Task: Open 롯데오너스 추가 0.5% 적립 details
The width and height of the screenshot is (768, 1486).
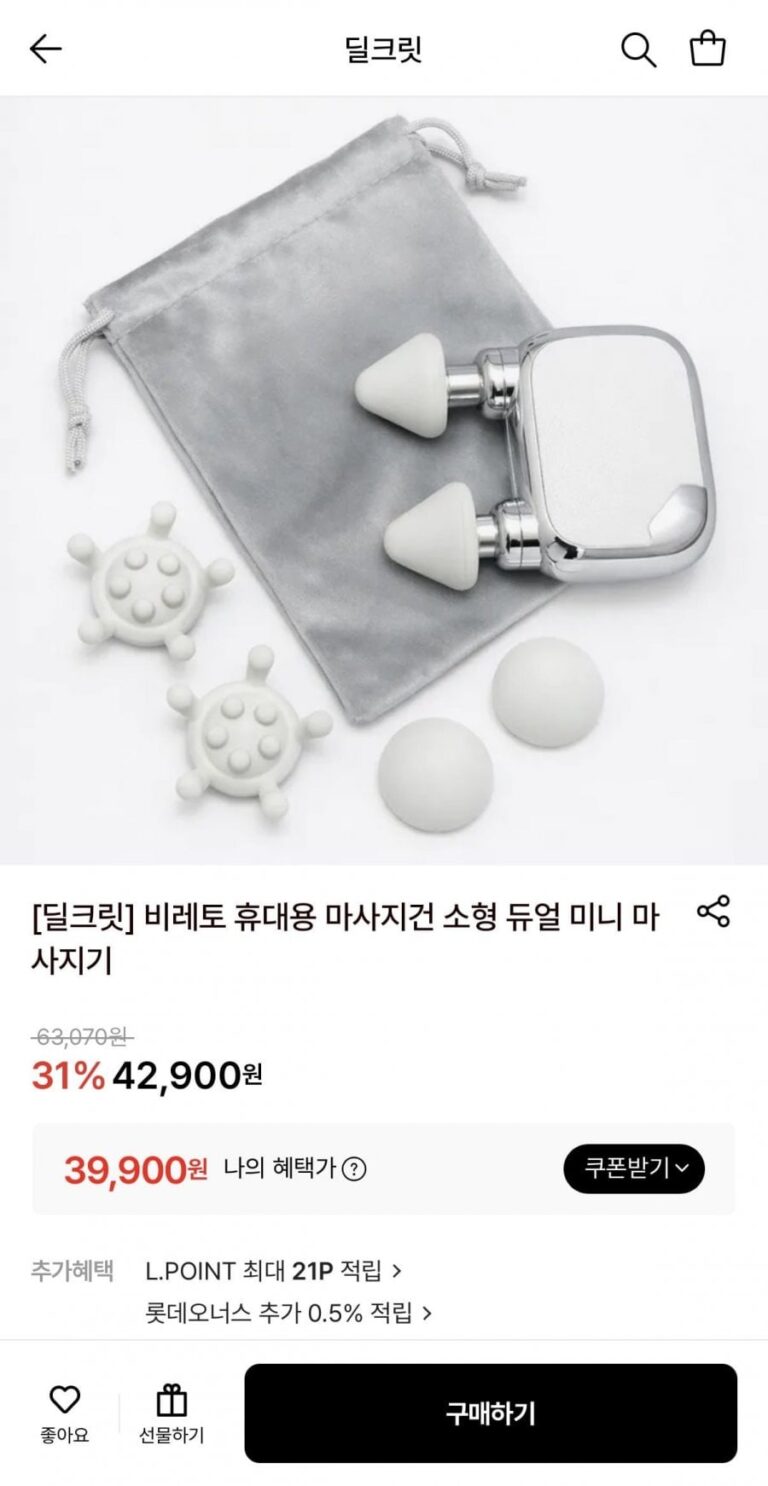Action: [288, 1313]
